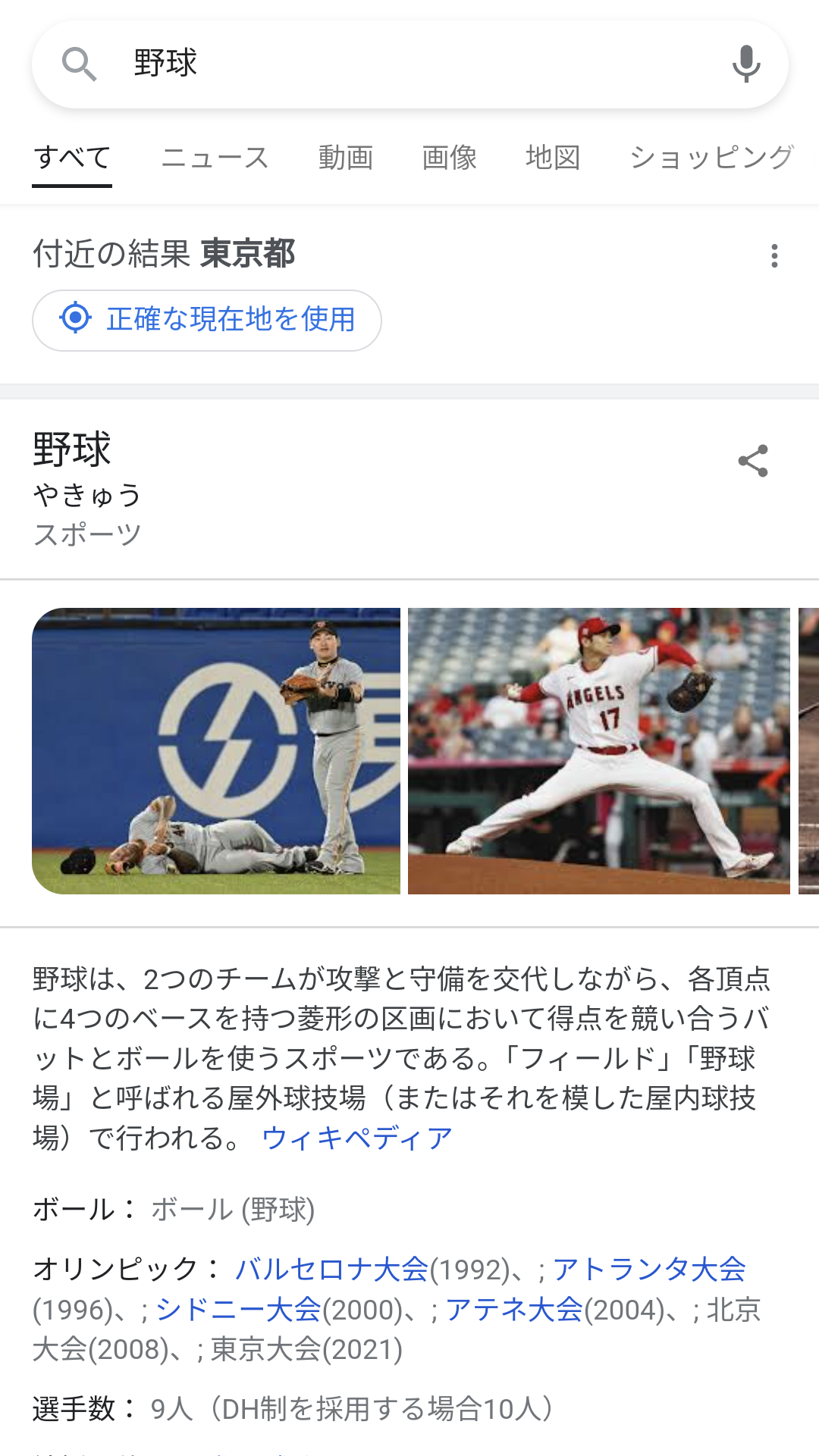
Task: Switch to the ニュース tab
Action: click(215, 158)
